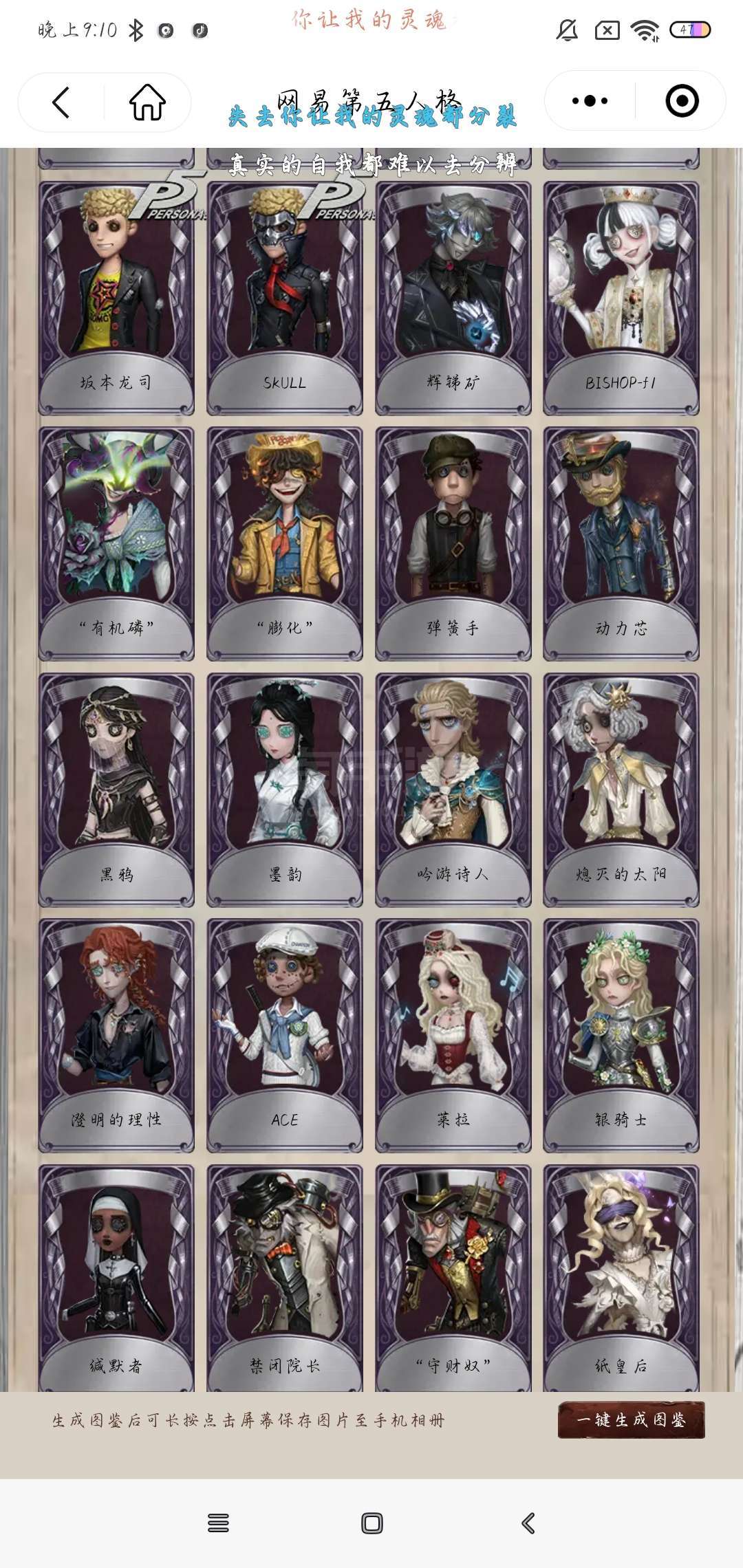
Task: Select the 熄灭的太阳 card
Action: [x=621, y=790]
